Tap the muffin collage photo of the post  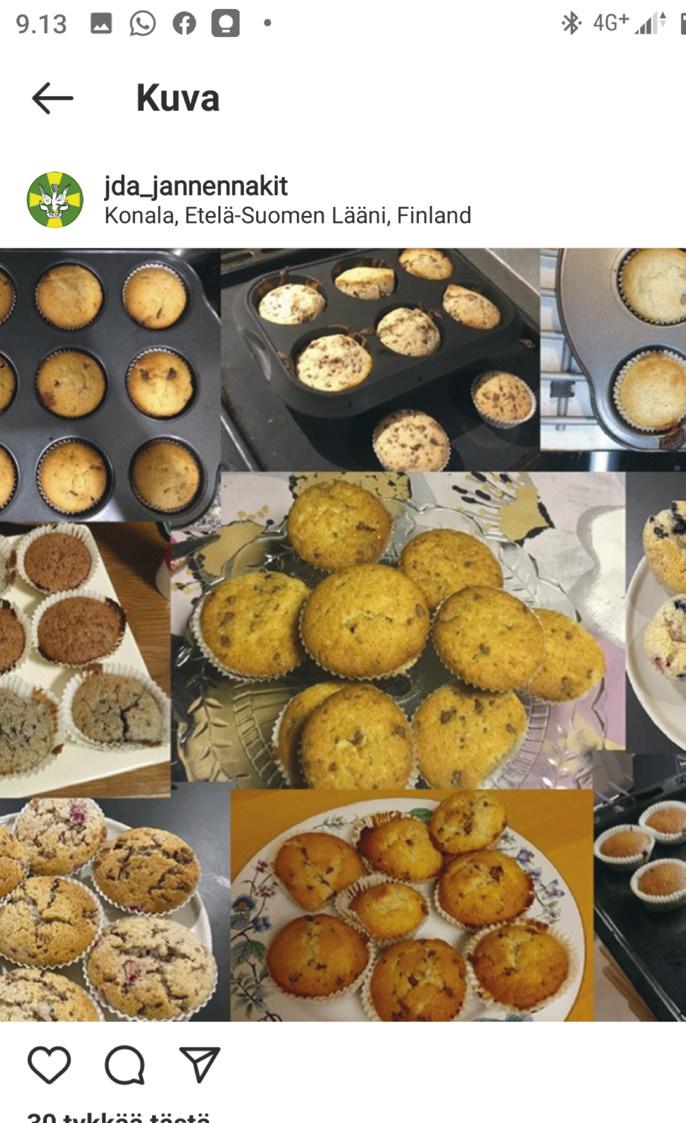pyautogui.click(x=343, y=635)
